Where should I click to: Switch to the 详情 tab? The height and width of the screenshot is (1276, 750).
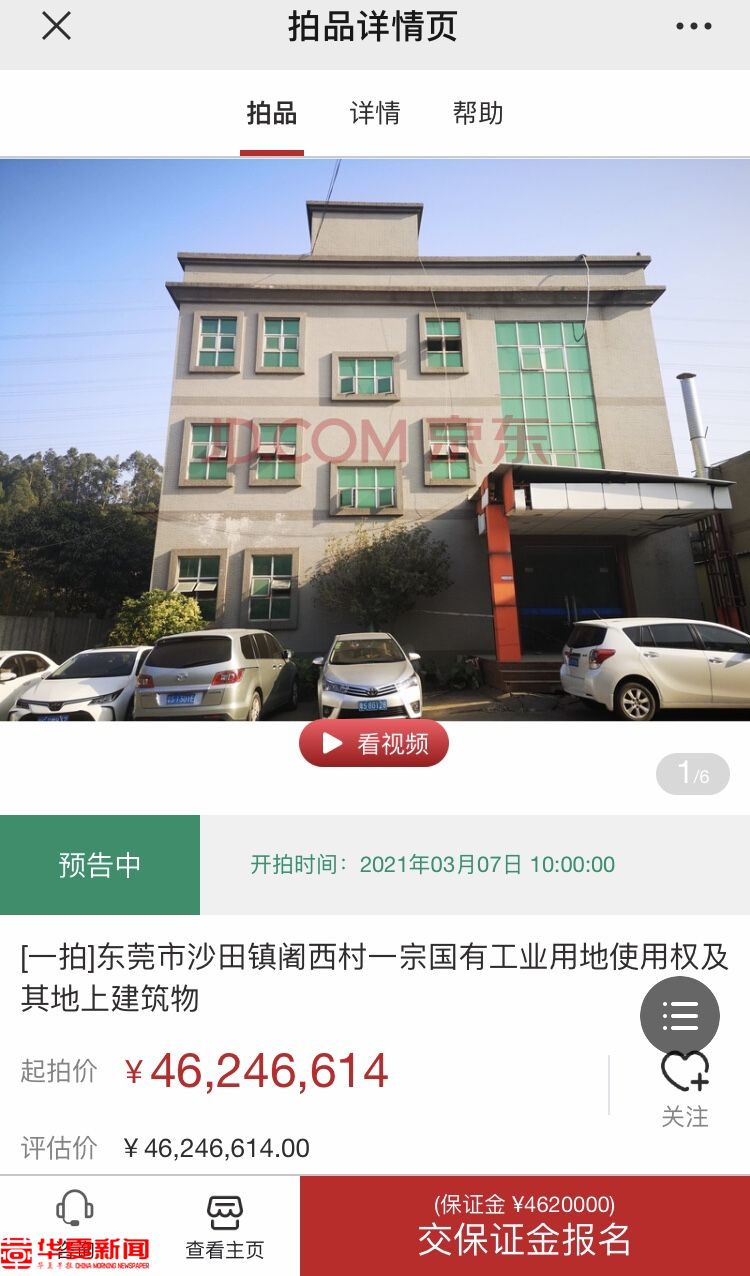coord(375,114)
